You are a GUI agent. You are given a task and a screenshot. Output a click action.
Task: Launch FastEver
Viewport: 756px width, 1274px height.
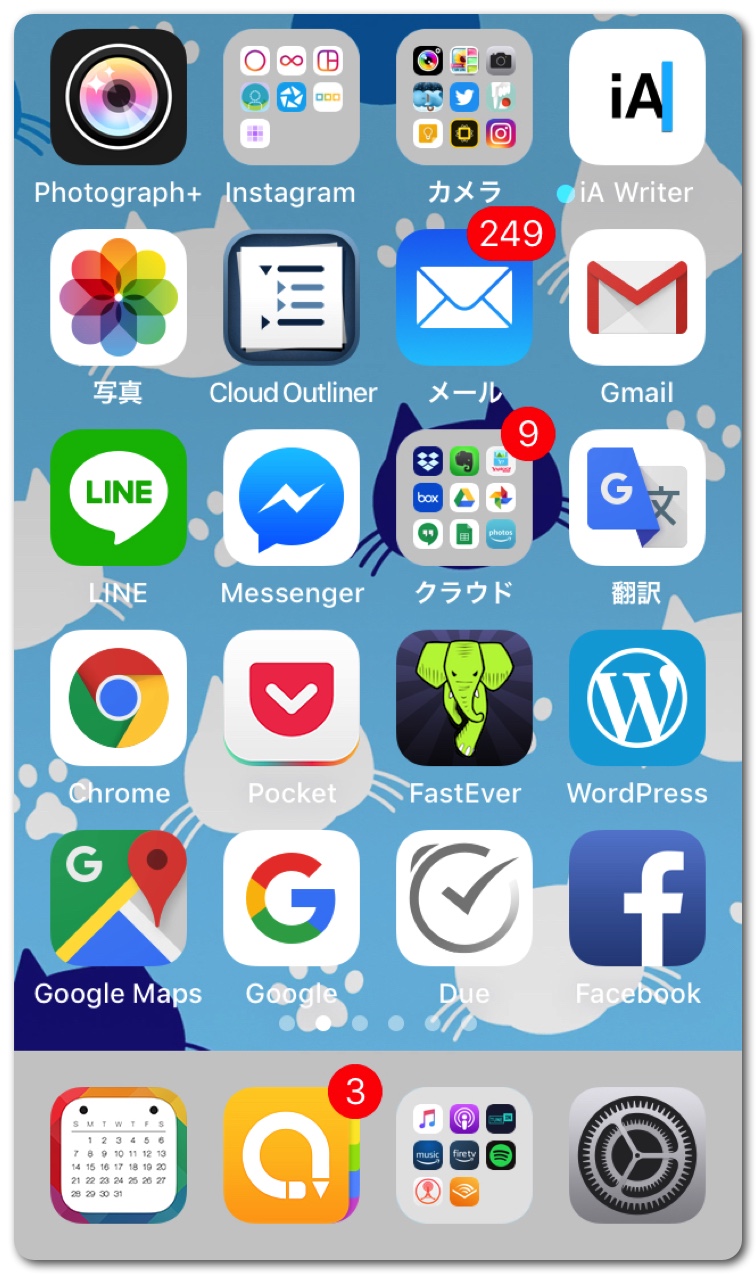464,697
